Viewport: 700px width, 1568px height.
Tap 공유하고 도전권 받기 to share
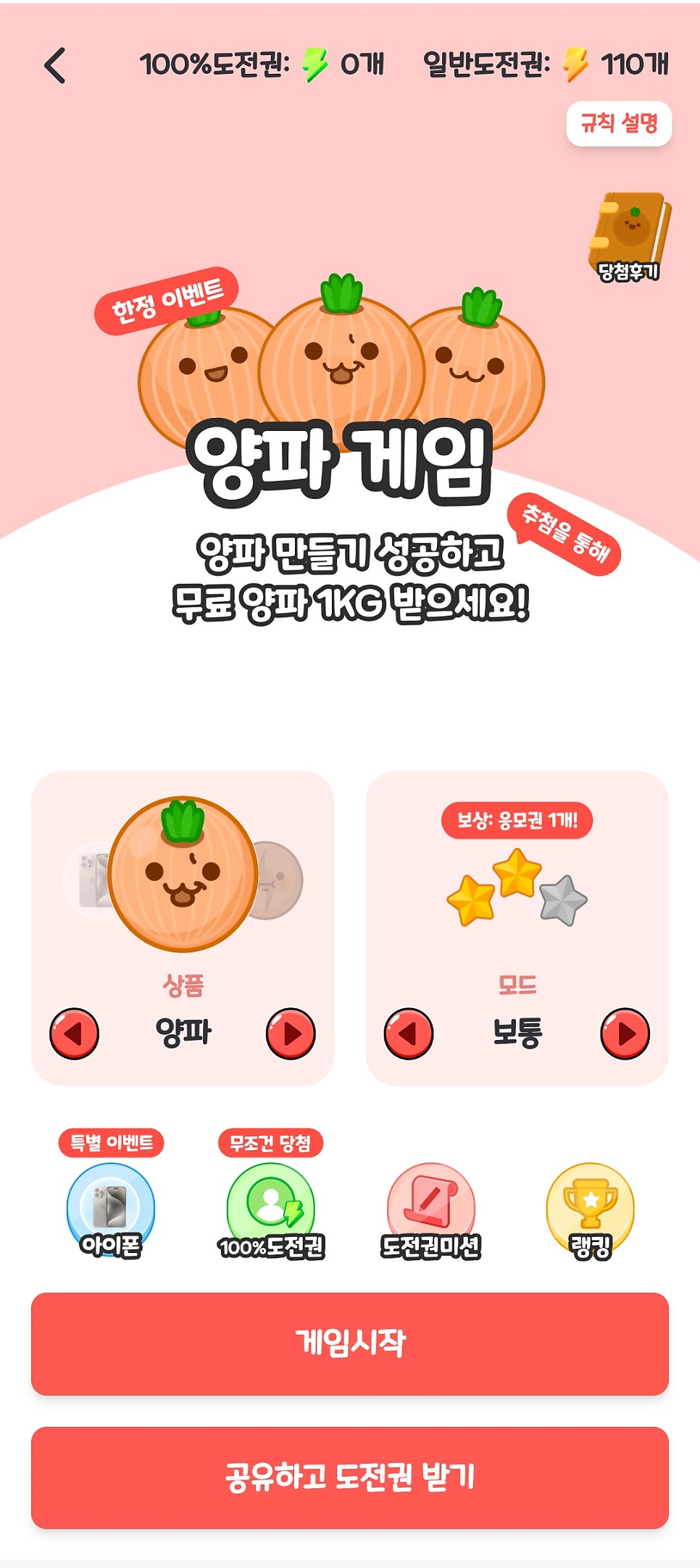pyautogui.click(x=350, y=1477)
